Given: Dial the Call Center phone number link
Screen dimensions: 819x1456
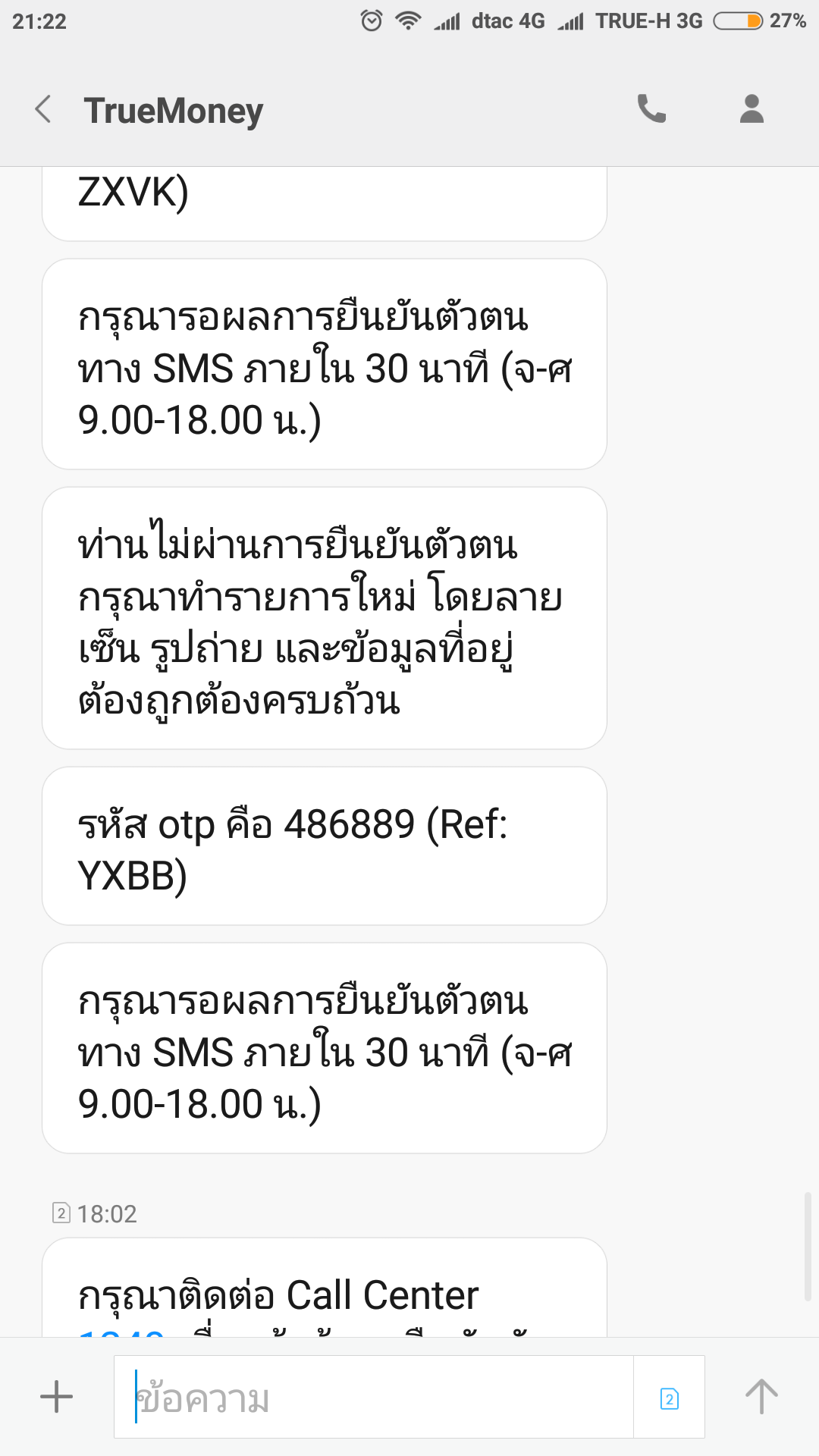Looking at the screenshot, I should point(121,1332).
